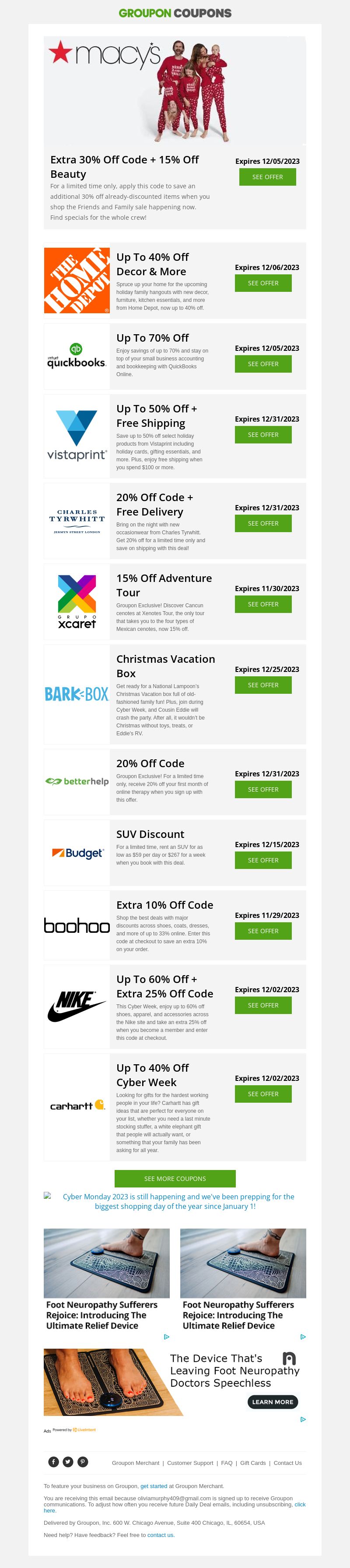See the BarkBox Christmas Vacation Box offer

tap(263, 685)
